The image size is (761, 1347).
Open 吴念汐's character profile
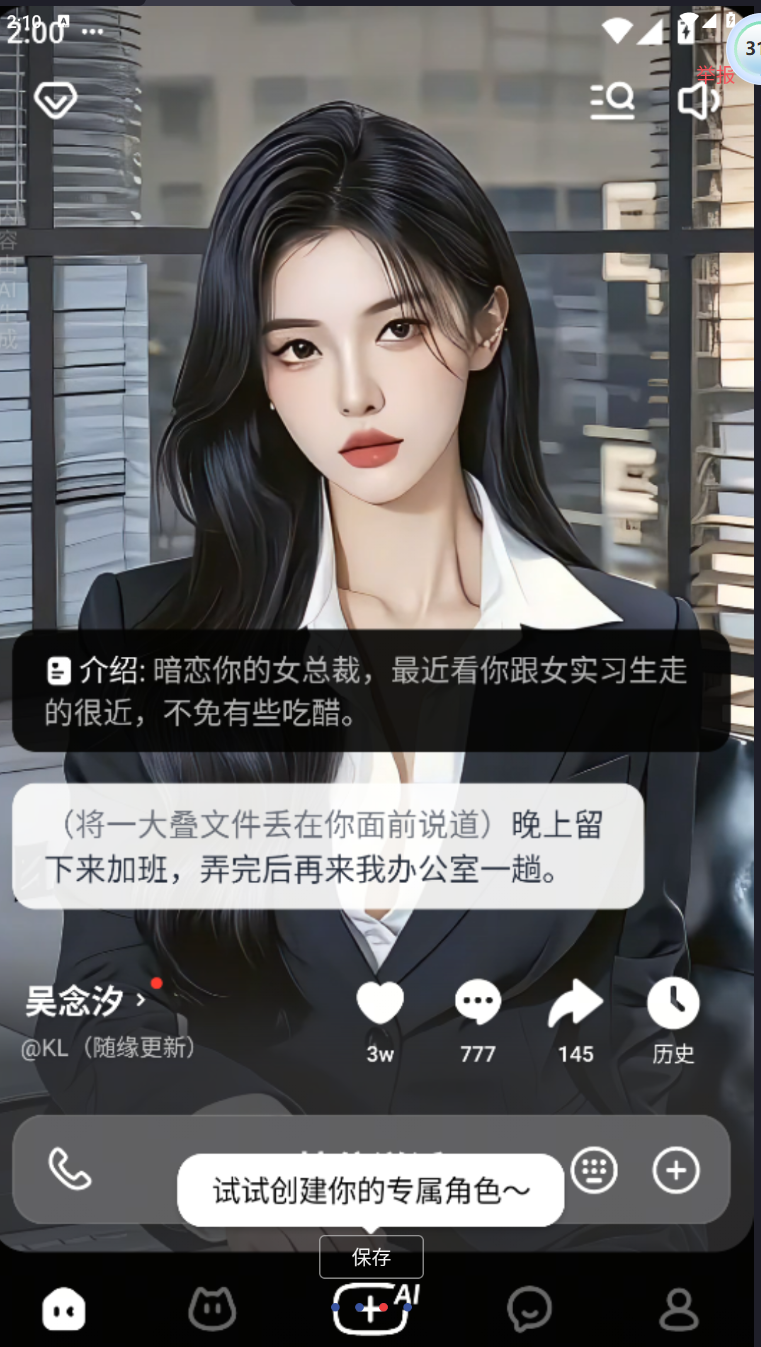[85, 1000]
